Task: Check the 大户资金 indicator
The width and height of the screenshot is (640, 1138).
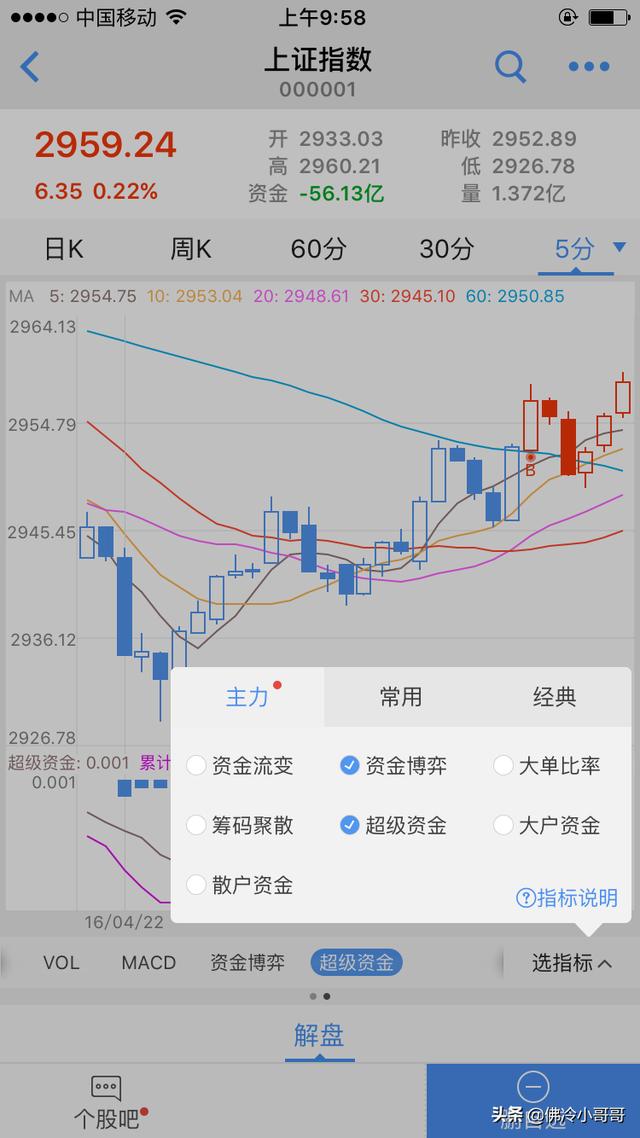Action: pos(547,825)
